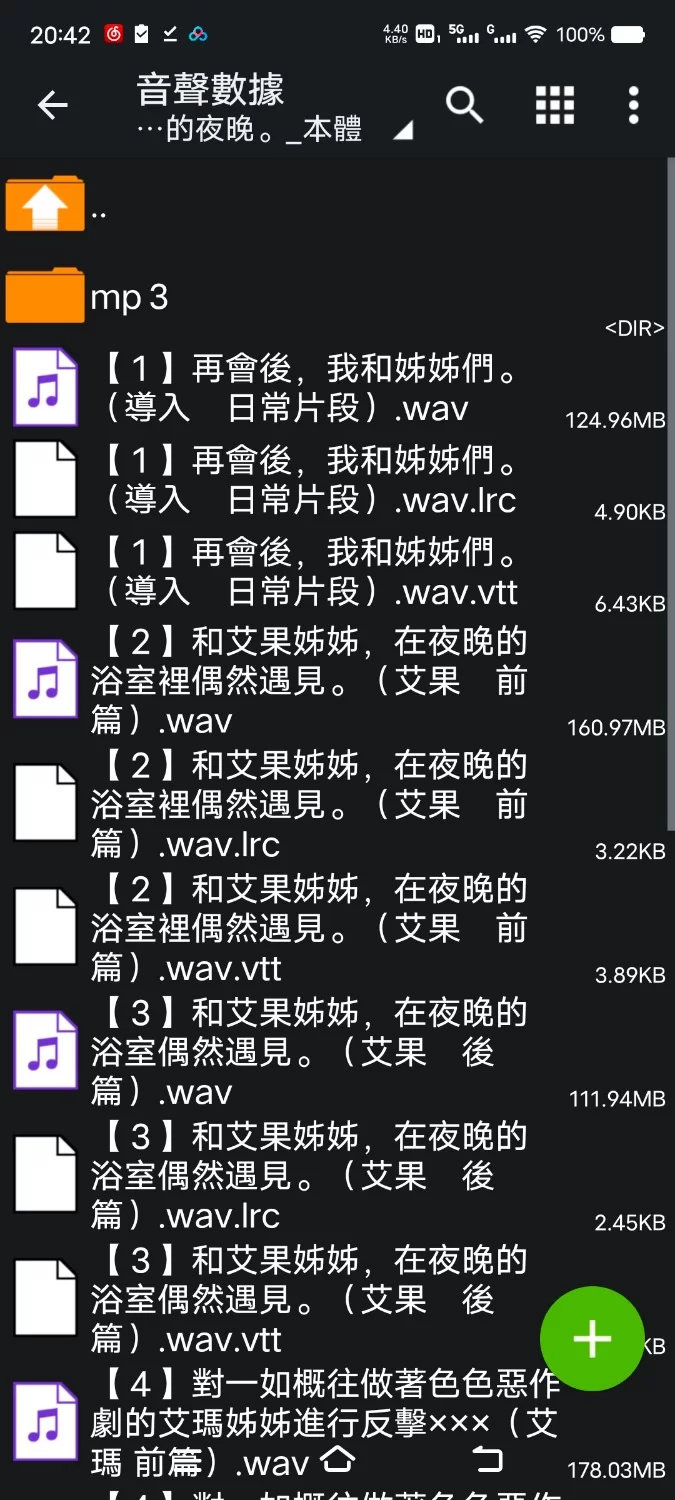Screen dimensions: 675x1500
Task: Open the mp3 folder
Action: coord(130,297)
